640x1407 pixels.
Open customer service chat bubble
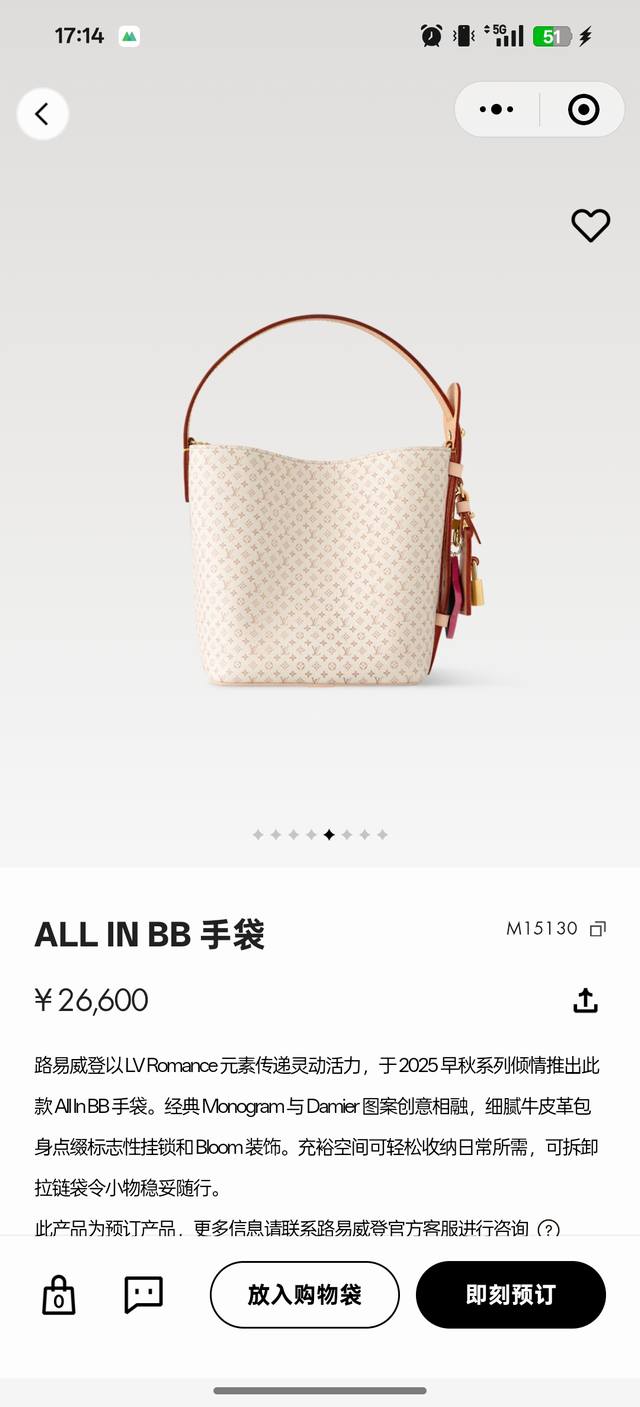click(x=143, y=1294)
